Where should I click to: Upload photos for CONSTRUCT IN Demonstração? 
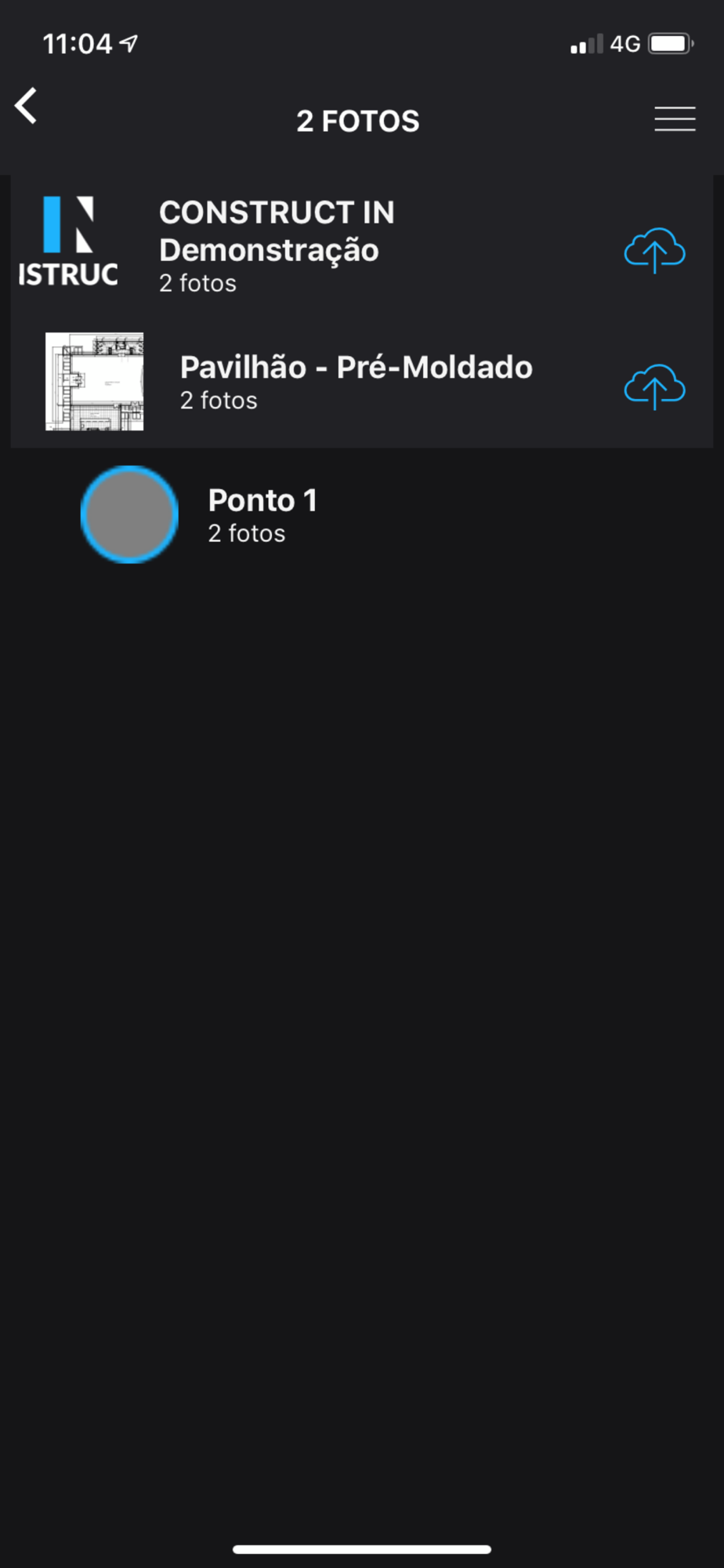pos(654,251)
